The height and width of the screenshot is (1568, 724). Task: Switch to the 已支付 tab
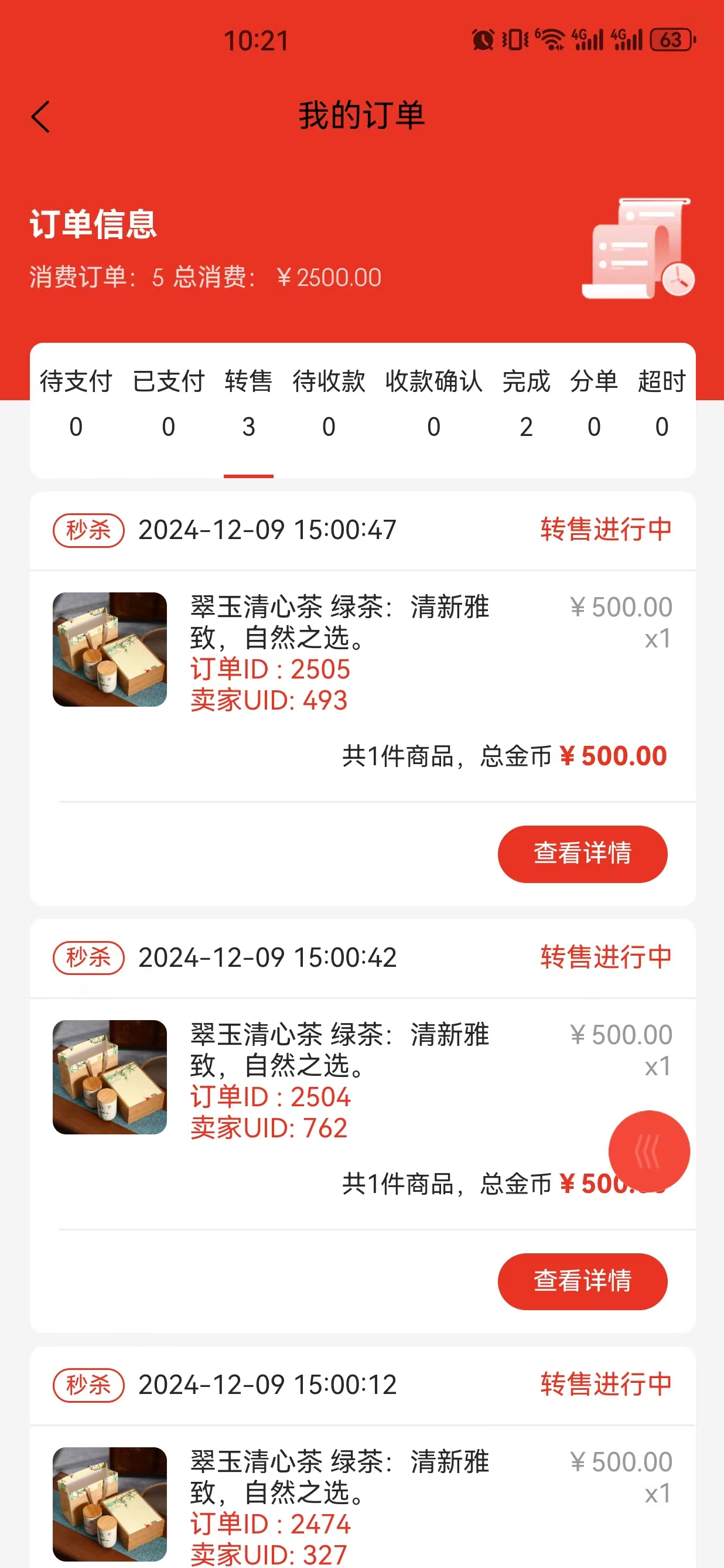point(169,403)
